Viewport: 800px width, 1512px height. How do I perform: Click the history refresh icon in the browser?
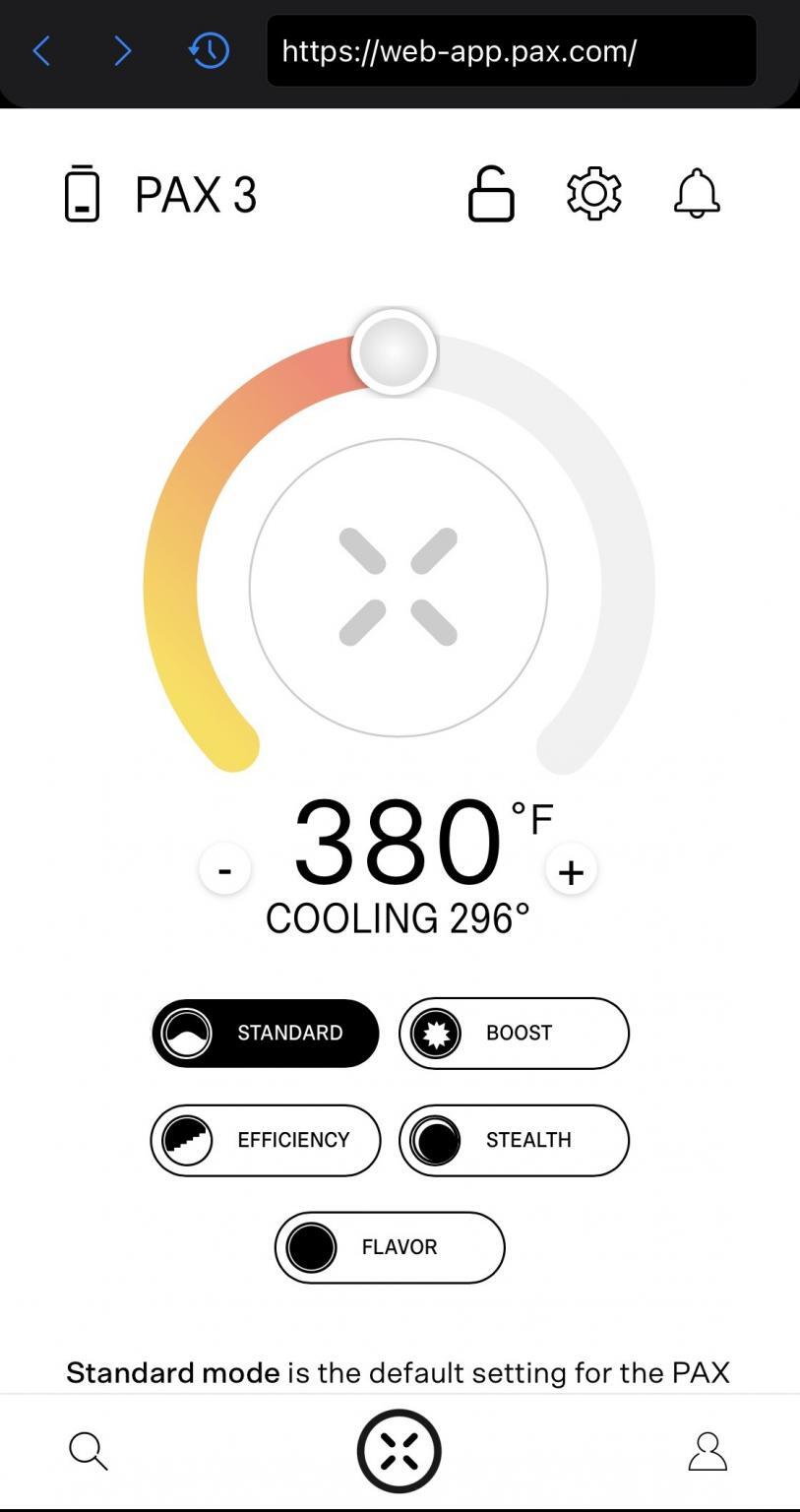tap(208, 51)
